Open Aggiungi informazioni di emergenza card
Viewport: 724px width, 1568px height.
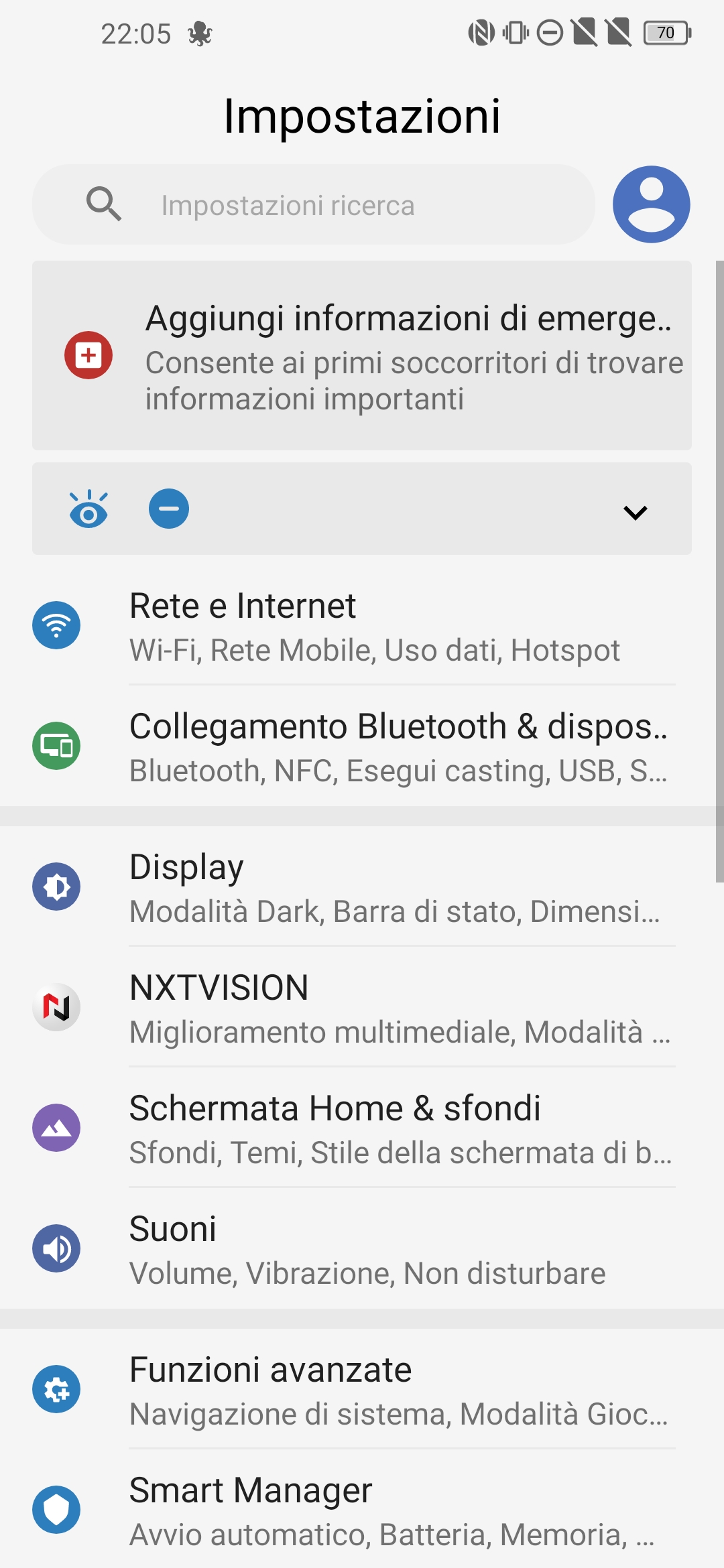pos(362,355)
